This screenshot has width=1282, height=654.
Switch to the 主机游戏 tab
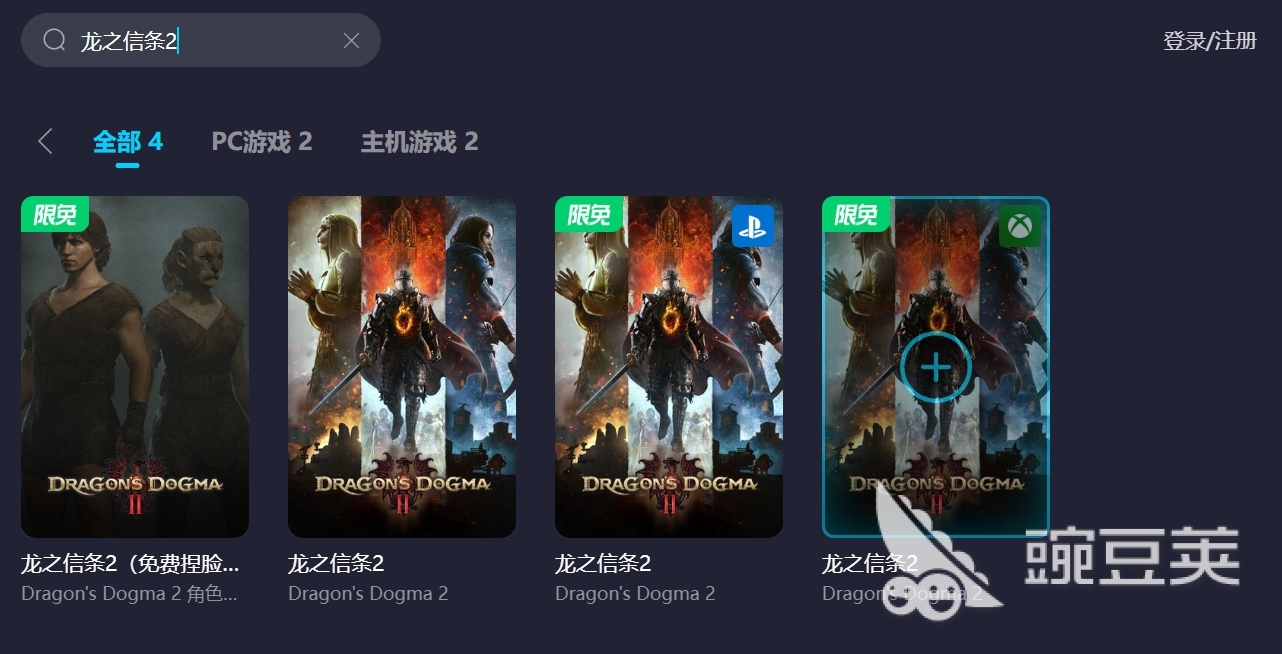419,142
